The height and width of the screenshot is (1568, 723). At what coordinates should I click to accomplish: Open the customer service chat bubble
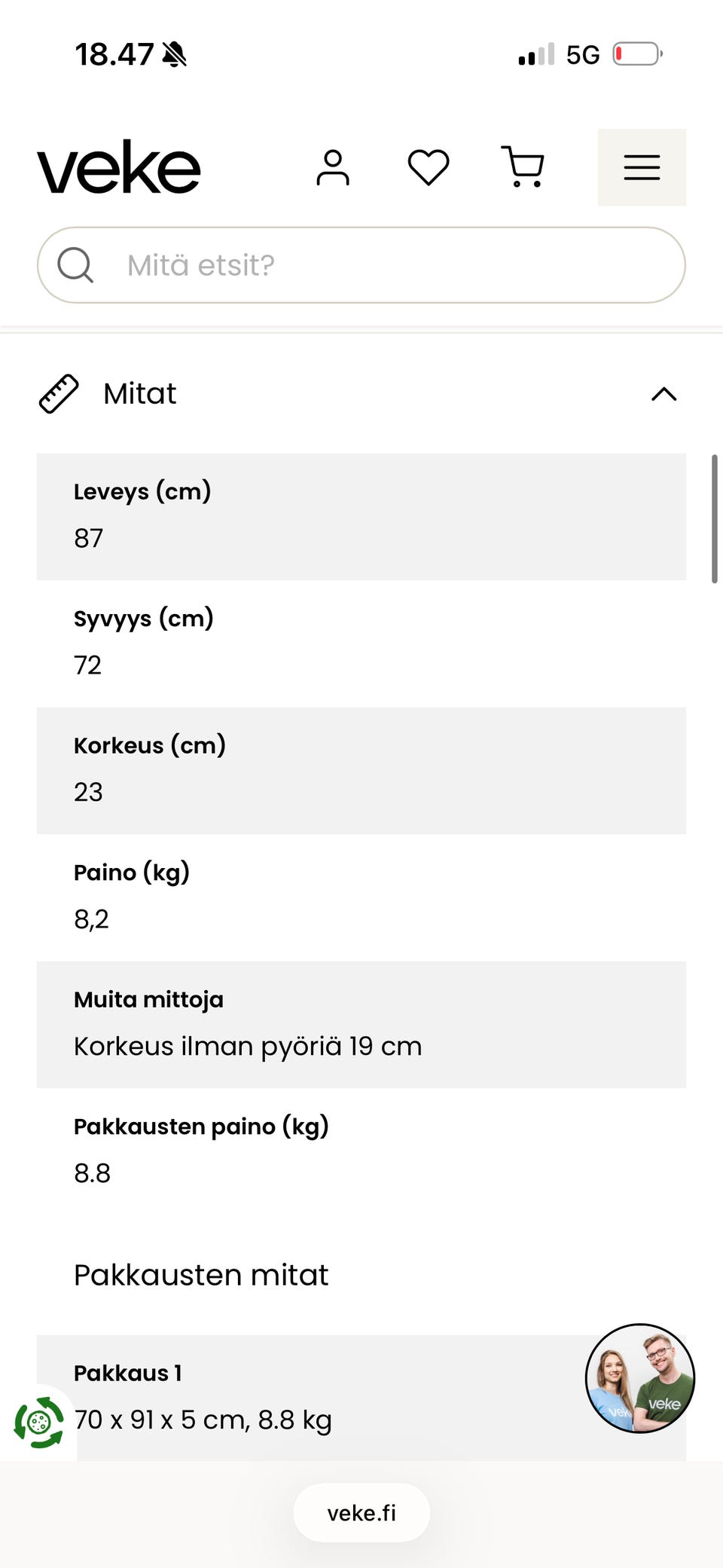[640, 1378]
